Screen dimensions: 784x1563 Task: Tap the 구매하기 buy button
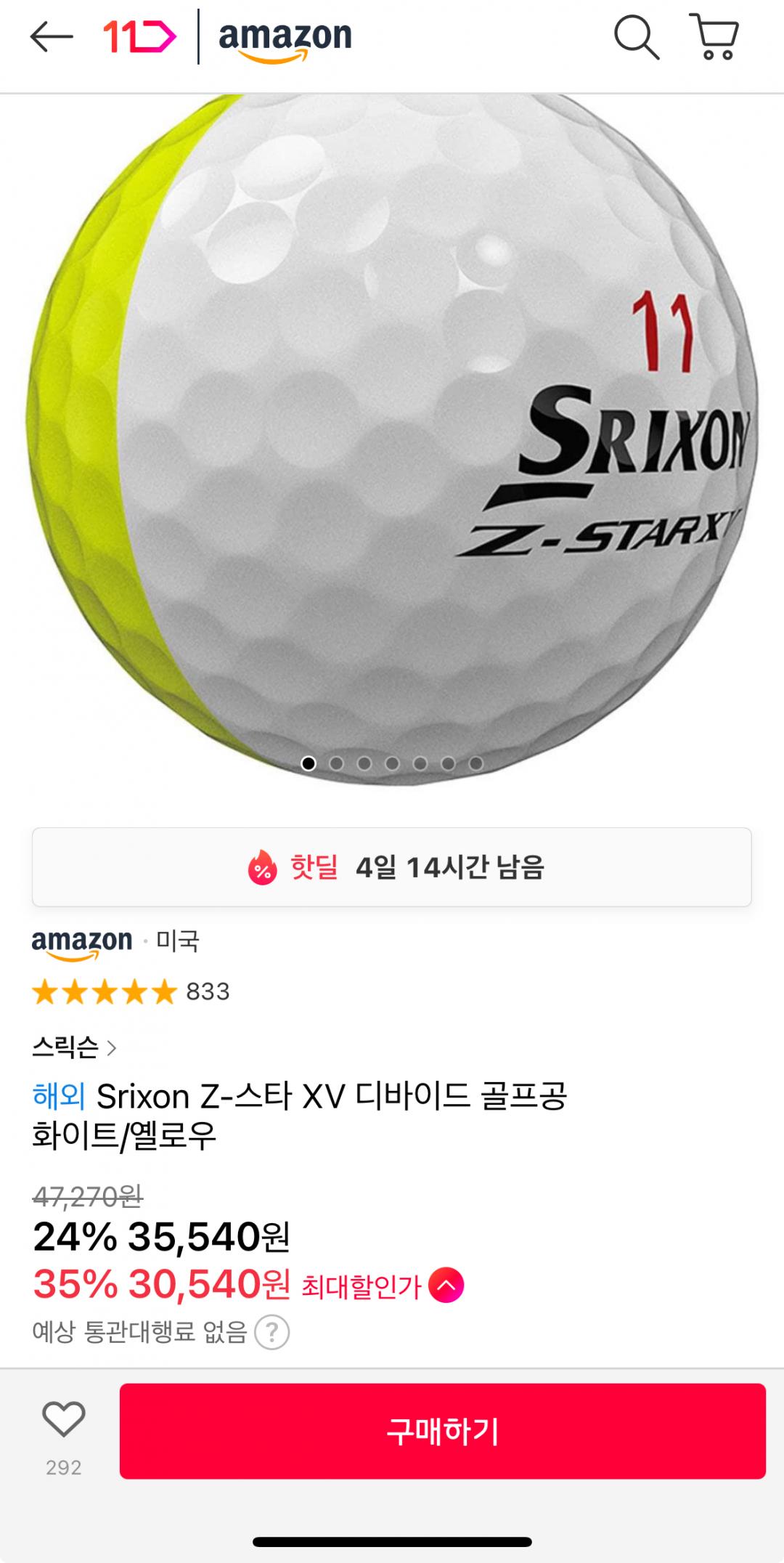coord(442,1431)
